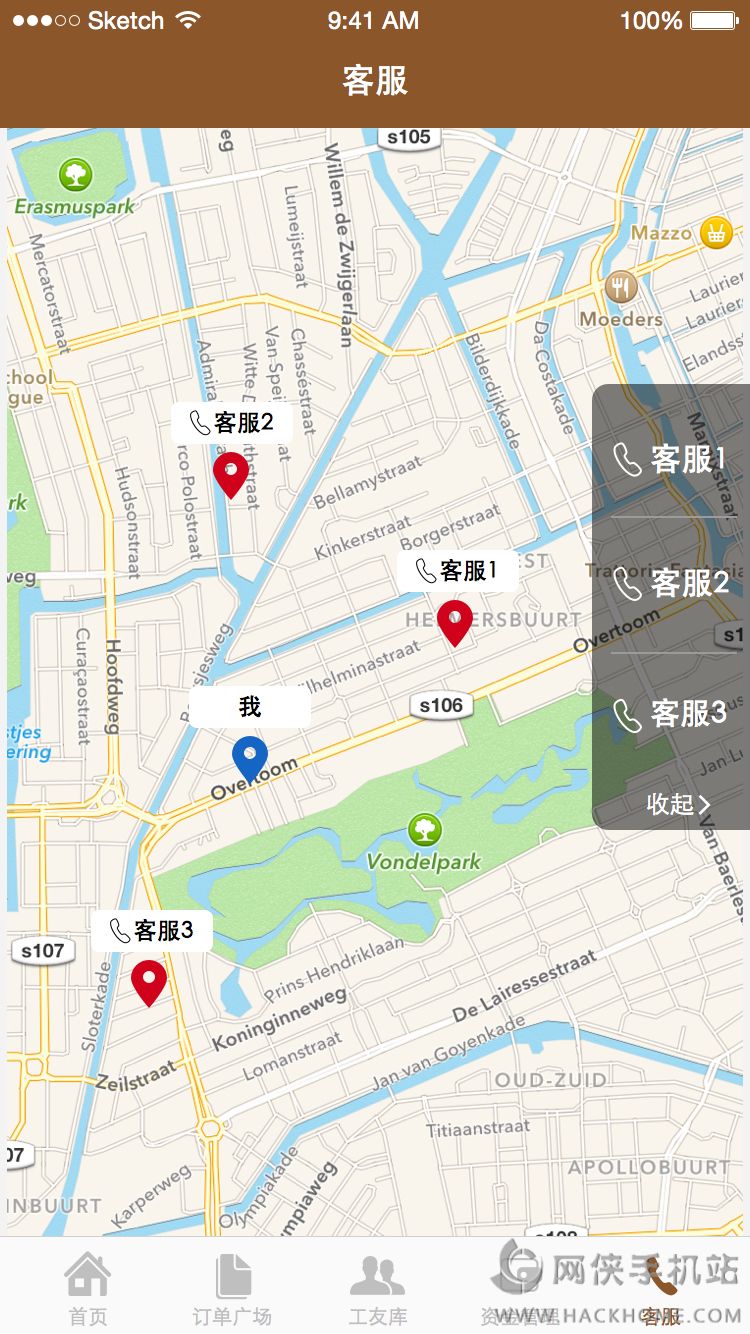Tap the 客服1 label on the map
Viewport: 750px width, 1334px height.
point(457,571)
